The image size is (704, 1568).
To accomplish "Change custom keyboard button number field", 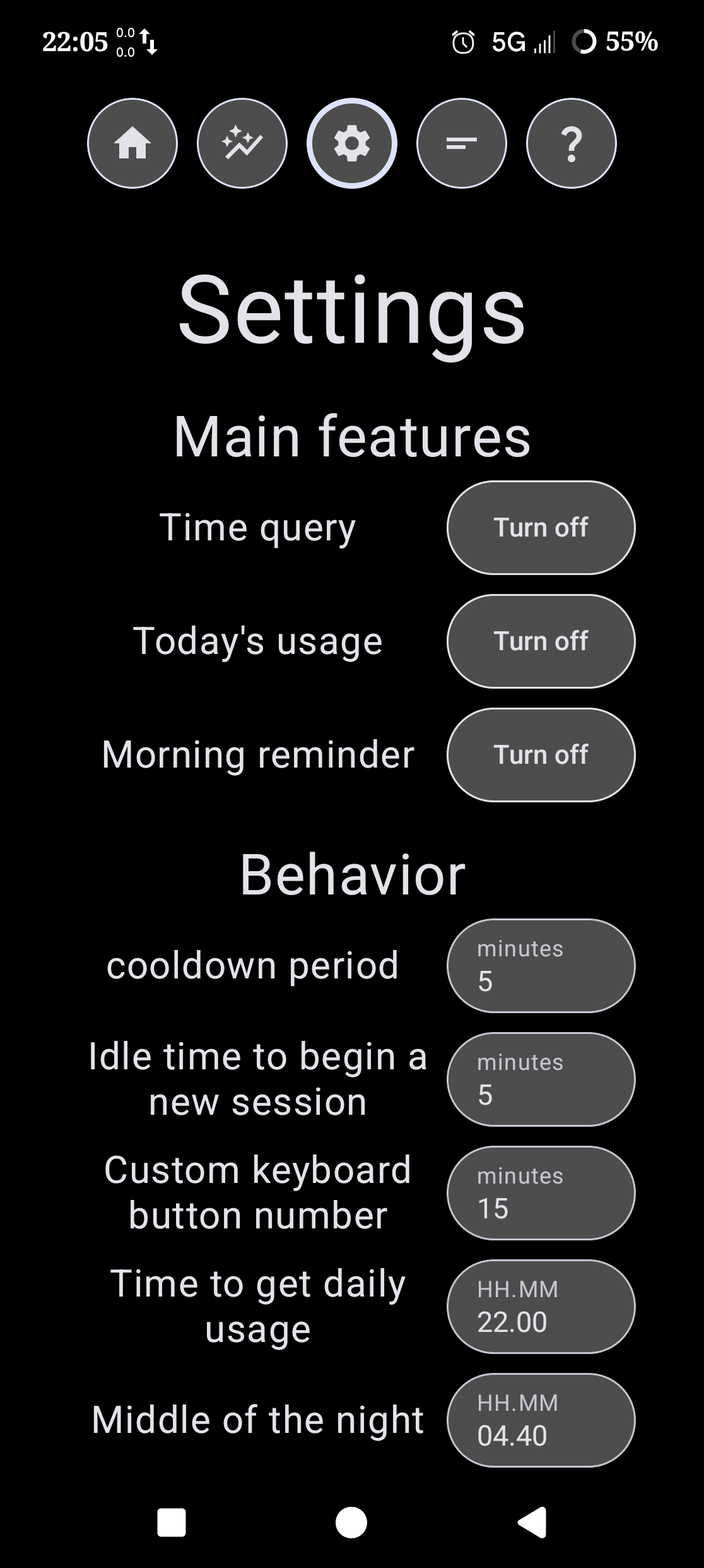I will 541,1193.
